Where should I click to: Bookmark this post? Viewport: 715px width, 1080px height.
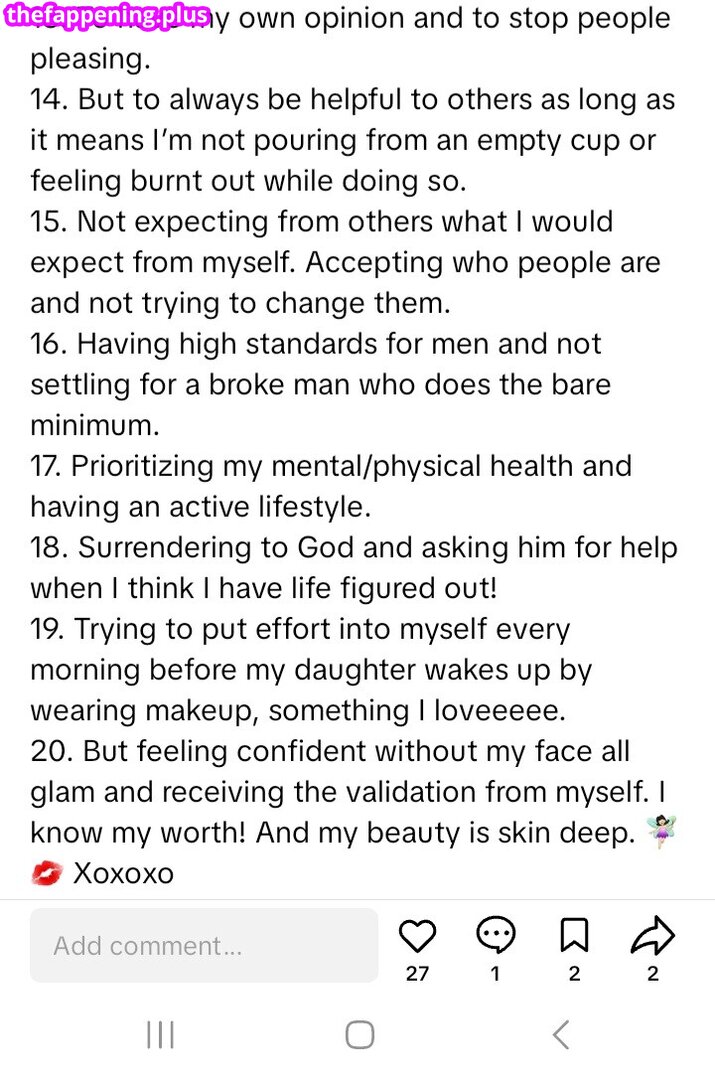[574, 936]
